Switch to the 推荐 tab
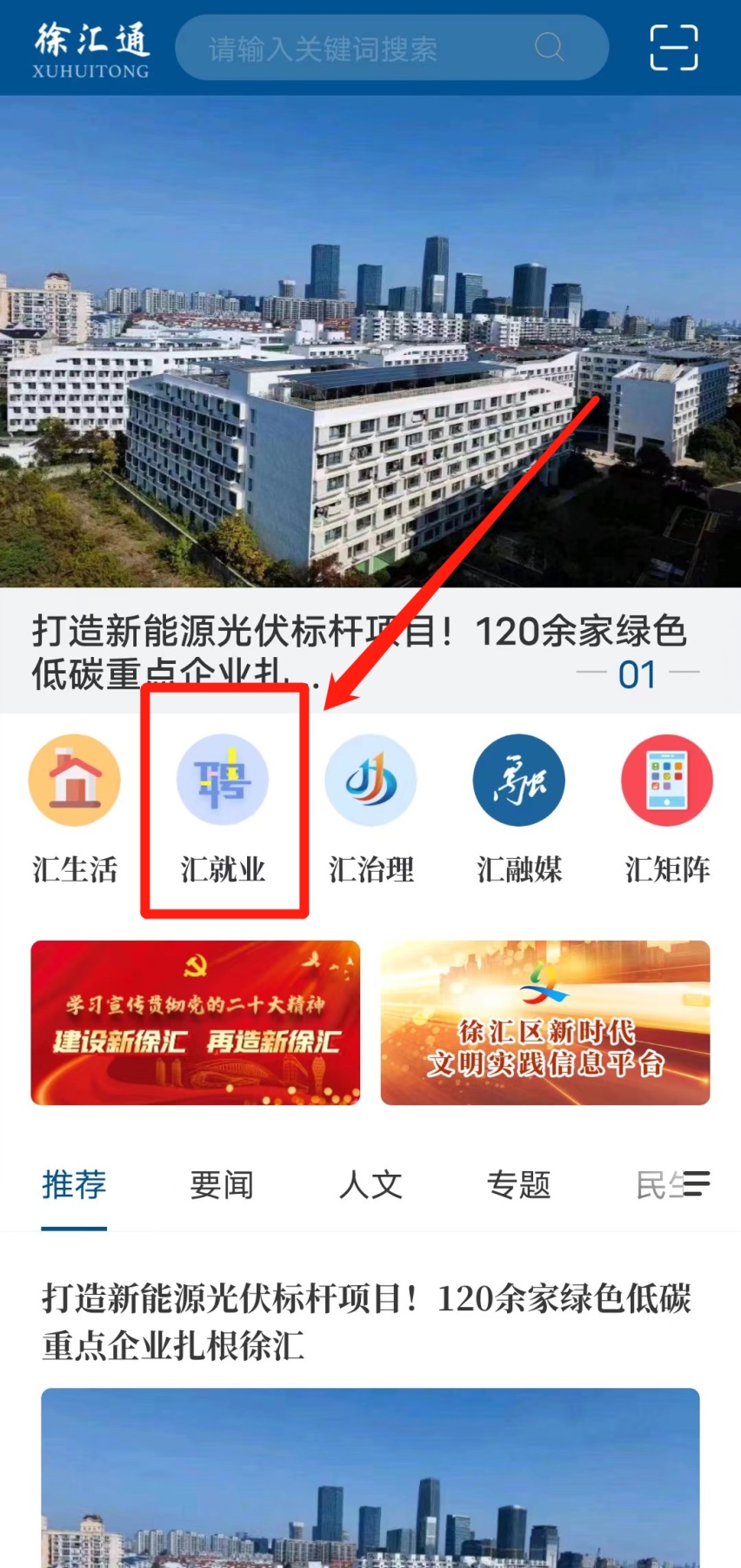 pos(74,1185)
